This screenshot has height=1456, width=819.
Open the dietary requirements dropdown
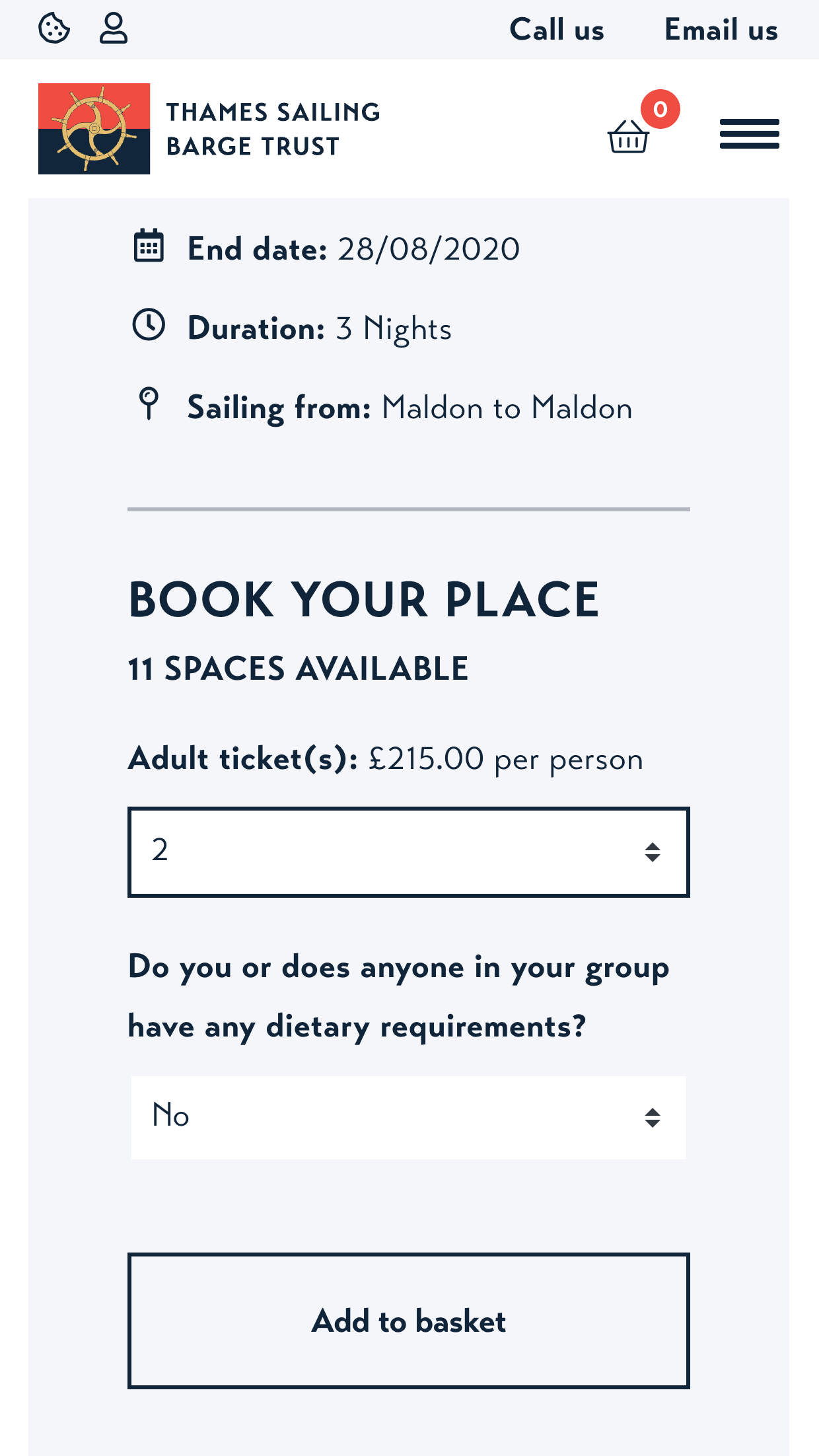tap(409, 1117)
